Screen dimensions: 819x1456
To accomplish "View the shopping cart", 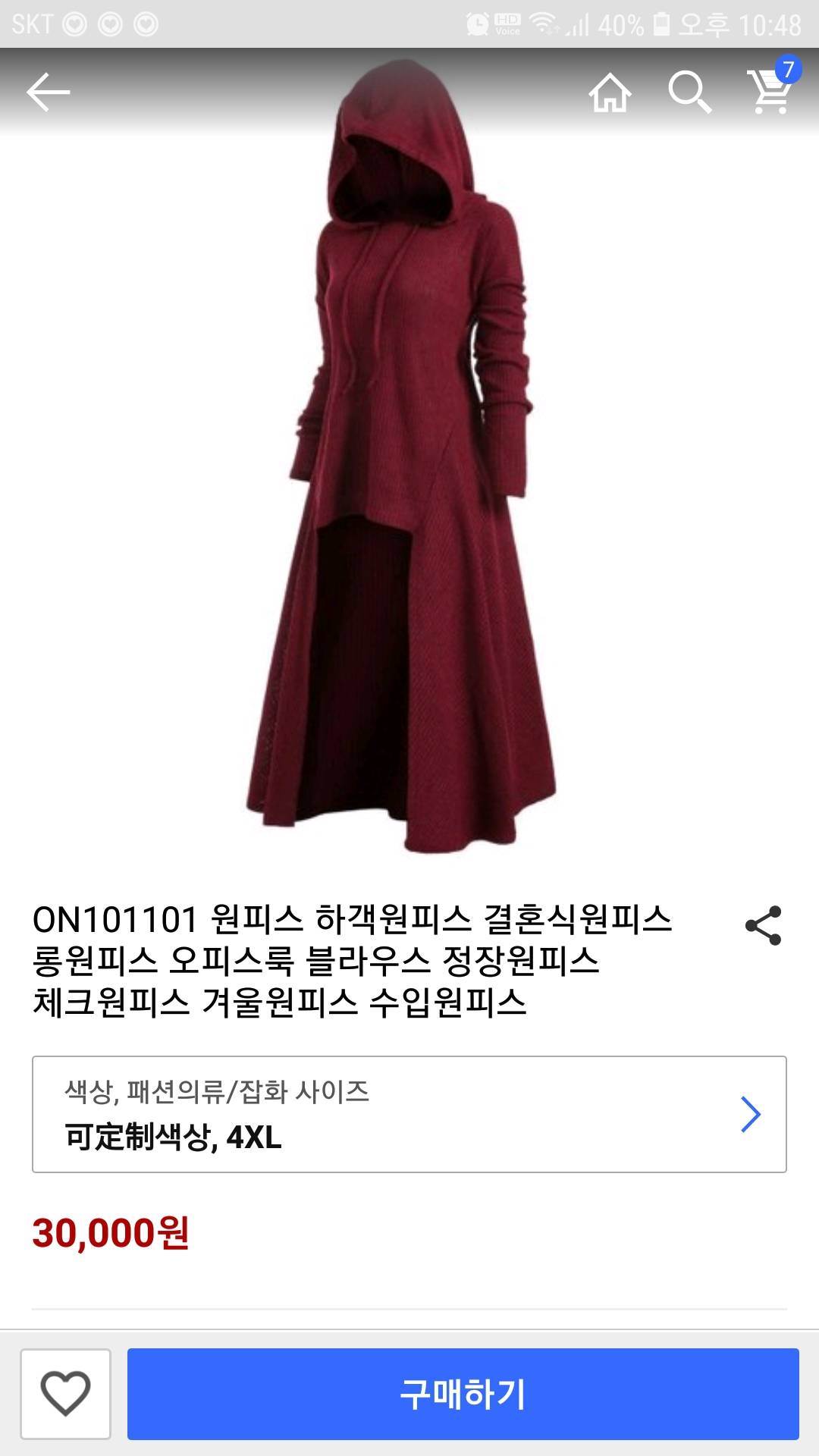I will 770,90.
